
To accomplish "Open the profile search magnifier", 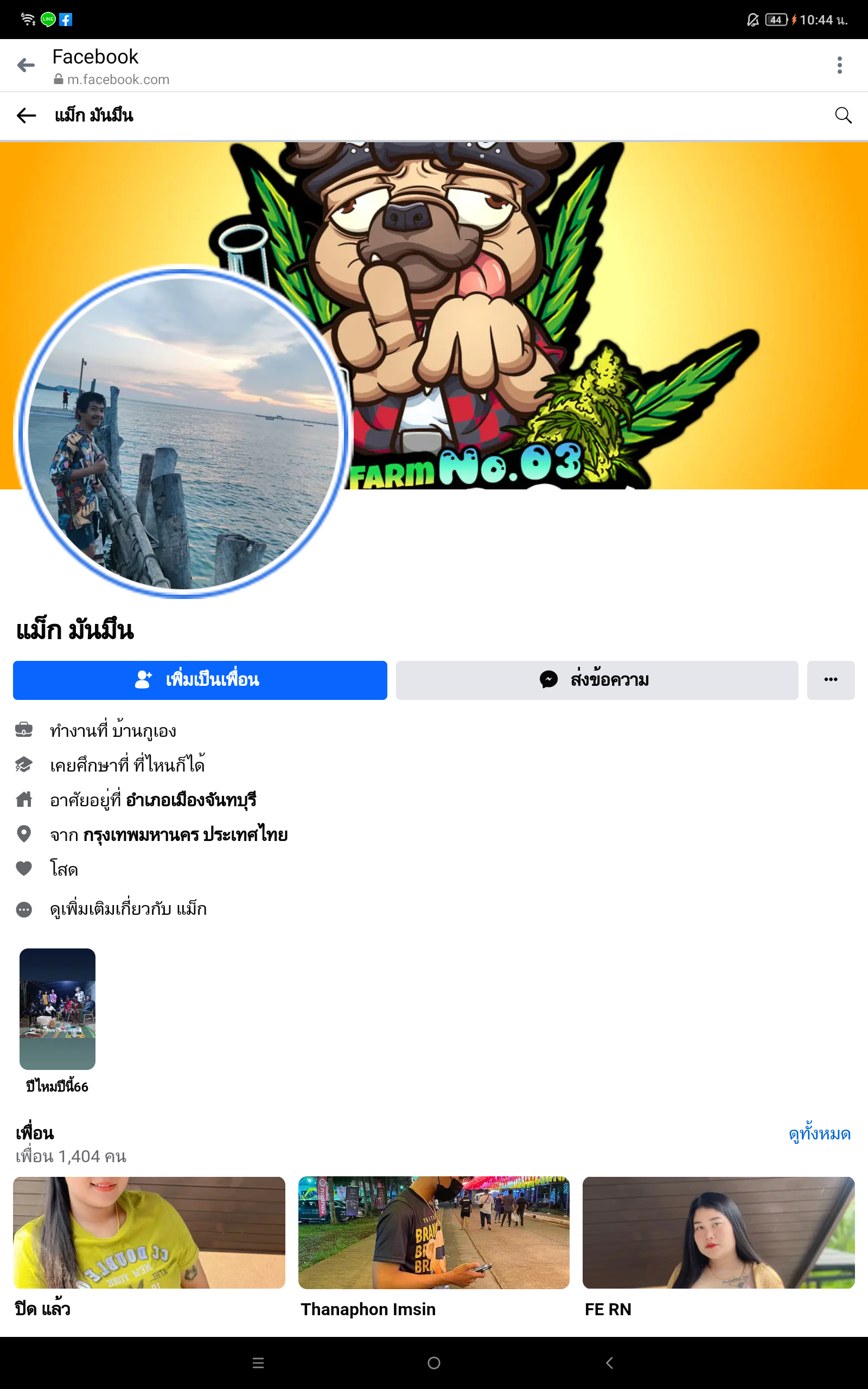I will click(x=842, y=116).
